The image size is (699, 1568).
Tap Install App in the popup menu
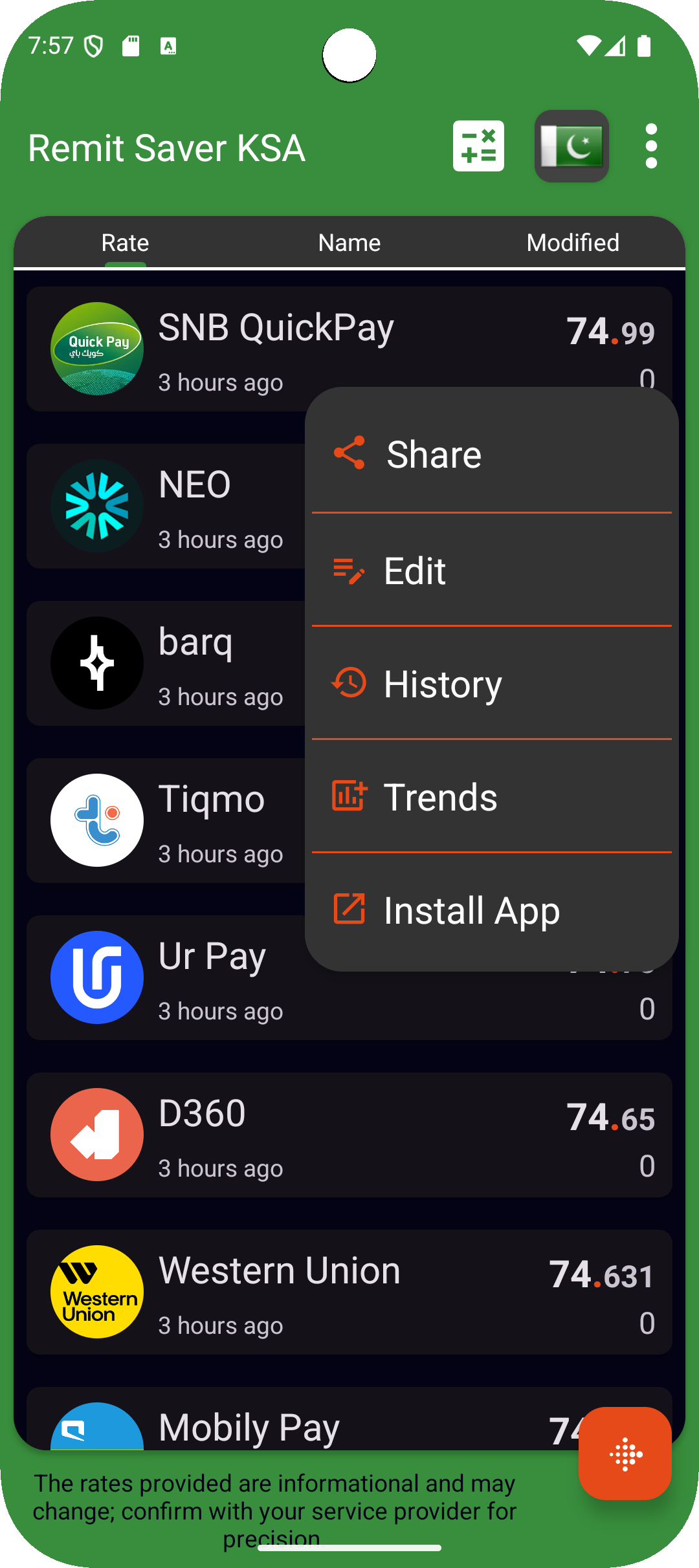pos(491,910)
